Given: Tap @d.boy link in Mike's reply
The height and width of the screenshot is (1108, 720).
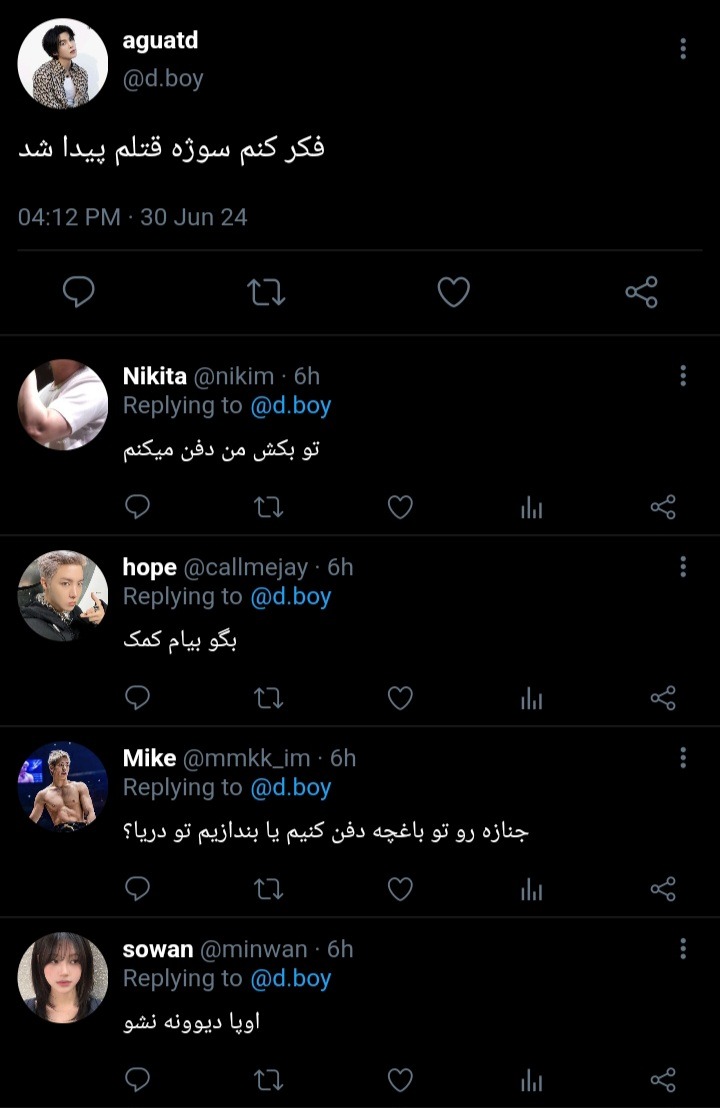Looking at the screenshot, I should click(x=290, y=787).
